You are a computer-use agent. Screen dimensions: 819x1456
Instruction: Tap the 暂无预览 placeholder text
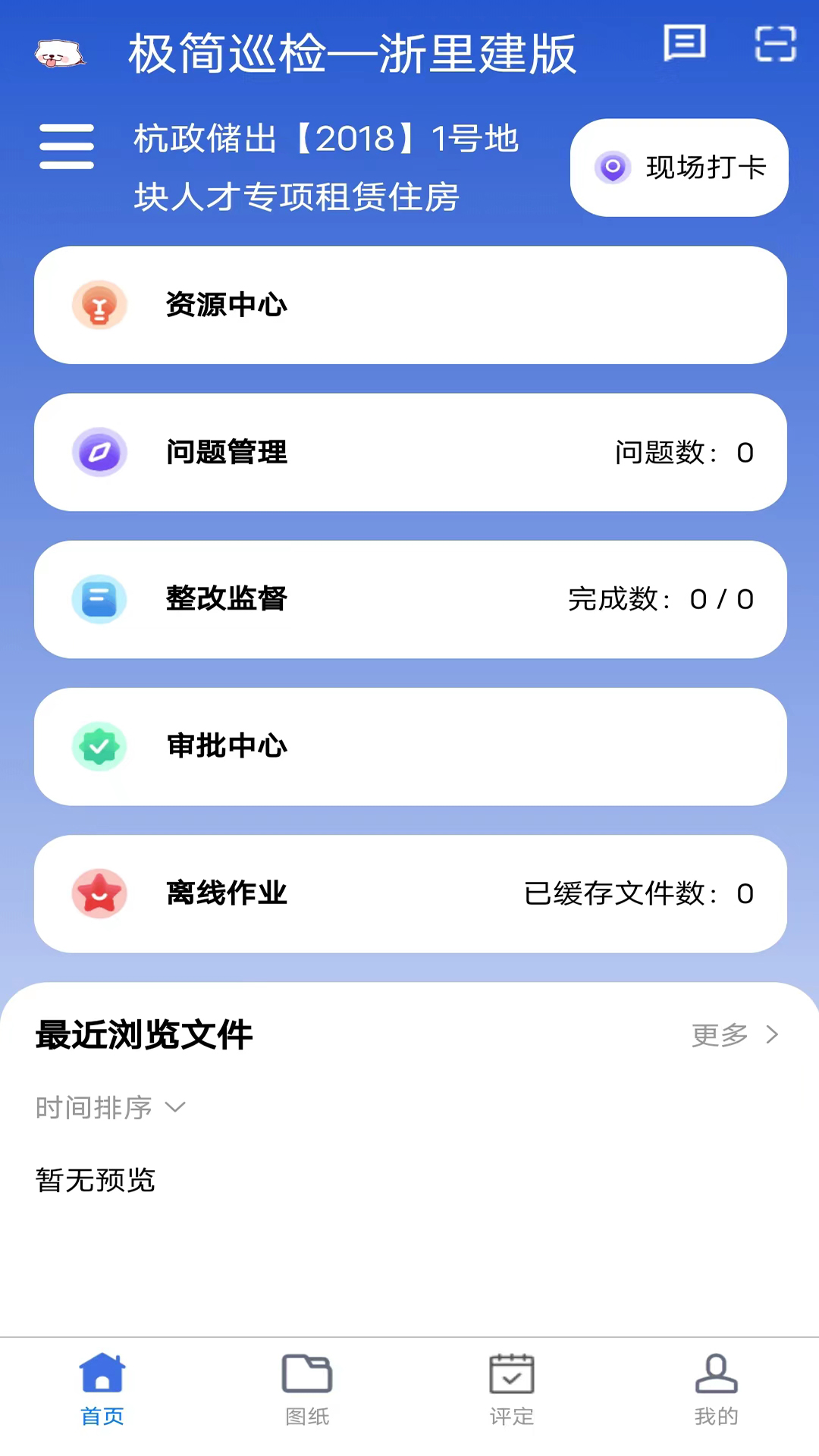click(94, 1181)
